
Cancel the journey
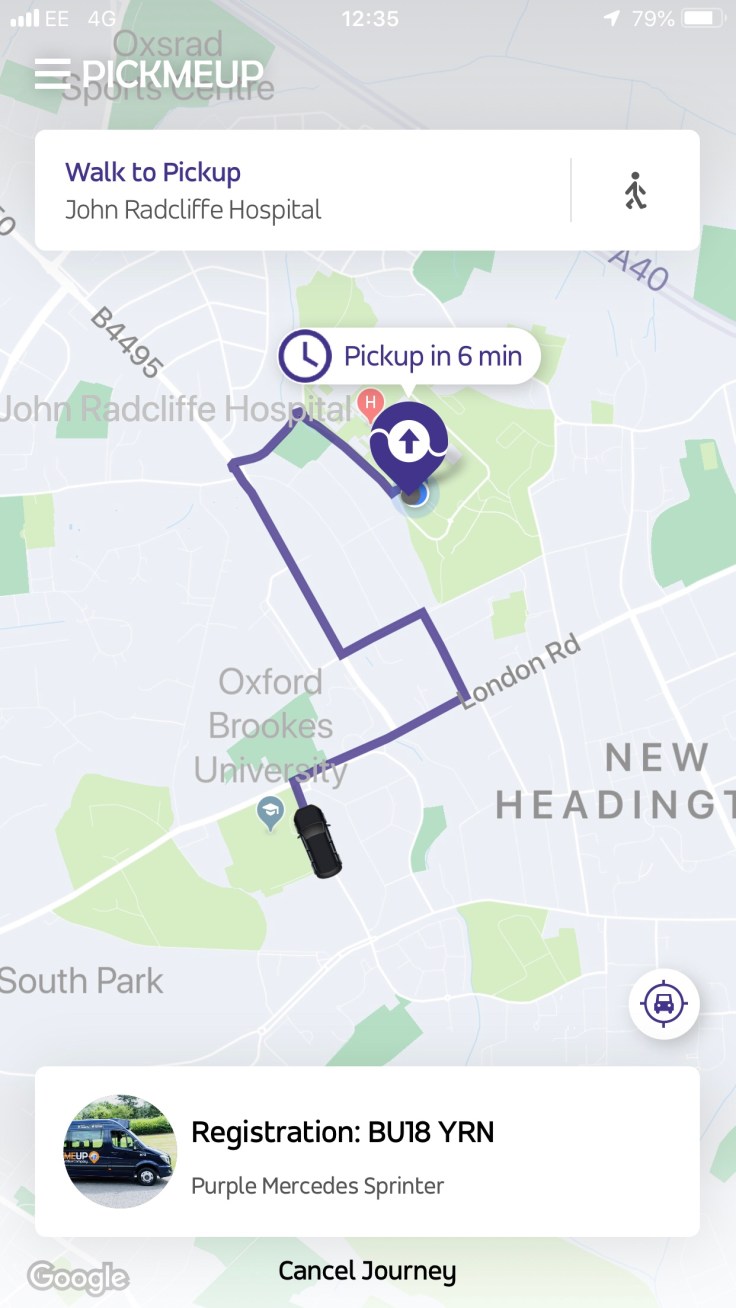[367, 1271]
